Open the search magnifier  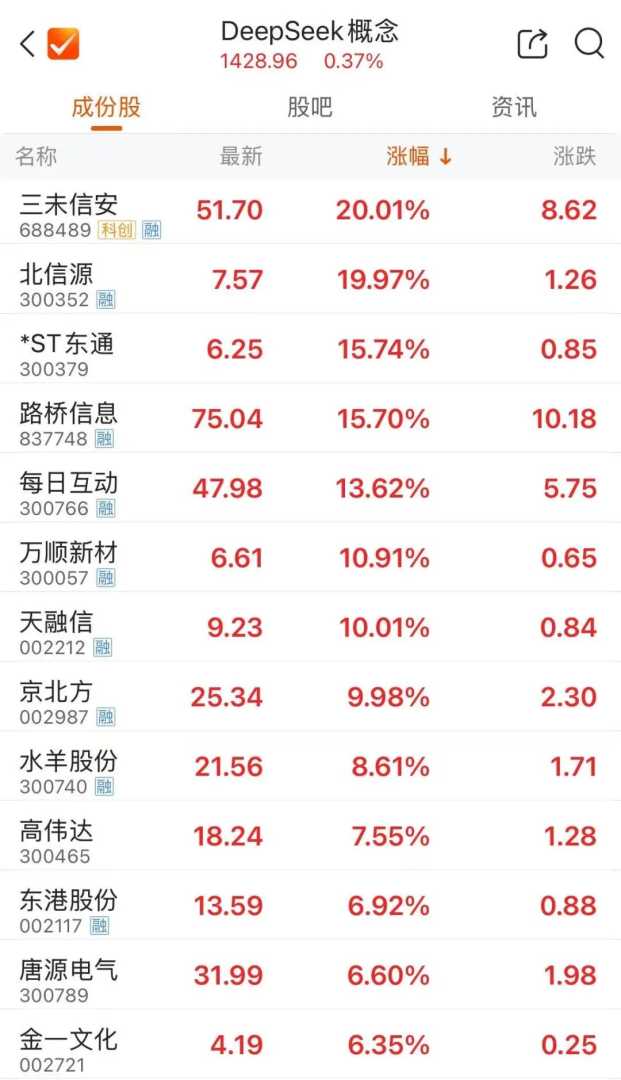[589, 44]
